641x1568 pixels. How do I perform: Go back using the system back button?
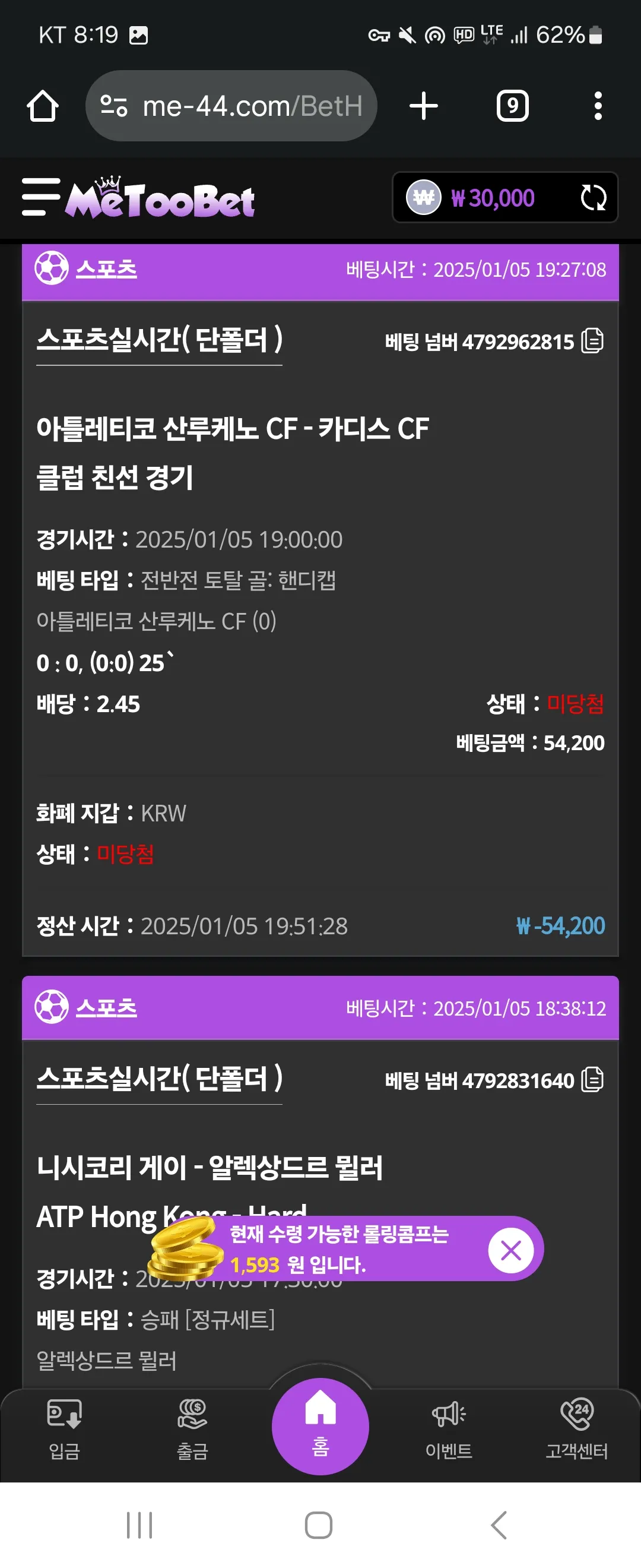[x=499, y=1525]
